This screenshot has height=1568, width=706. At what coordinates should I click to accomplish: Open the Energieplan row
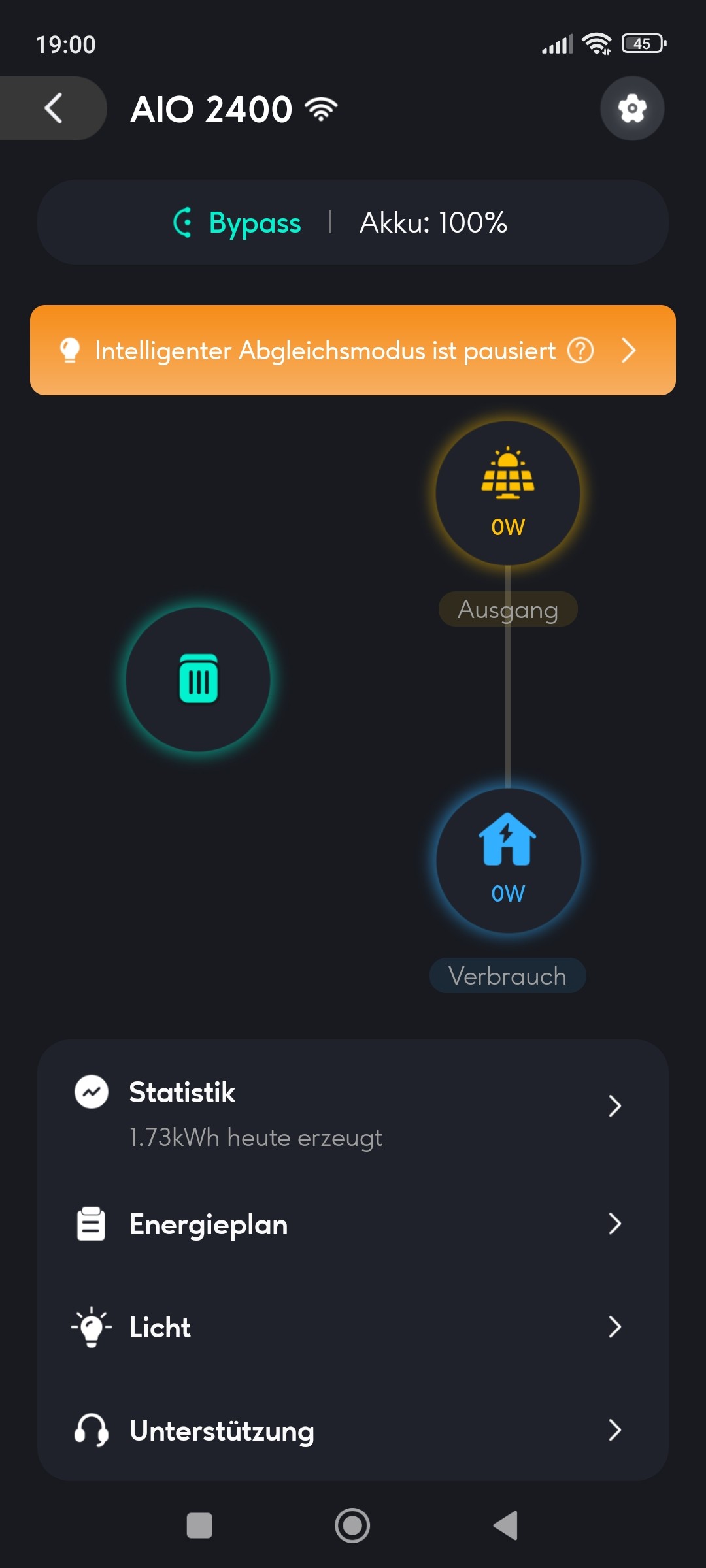pos(353,1224)
